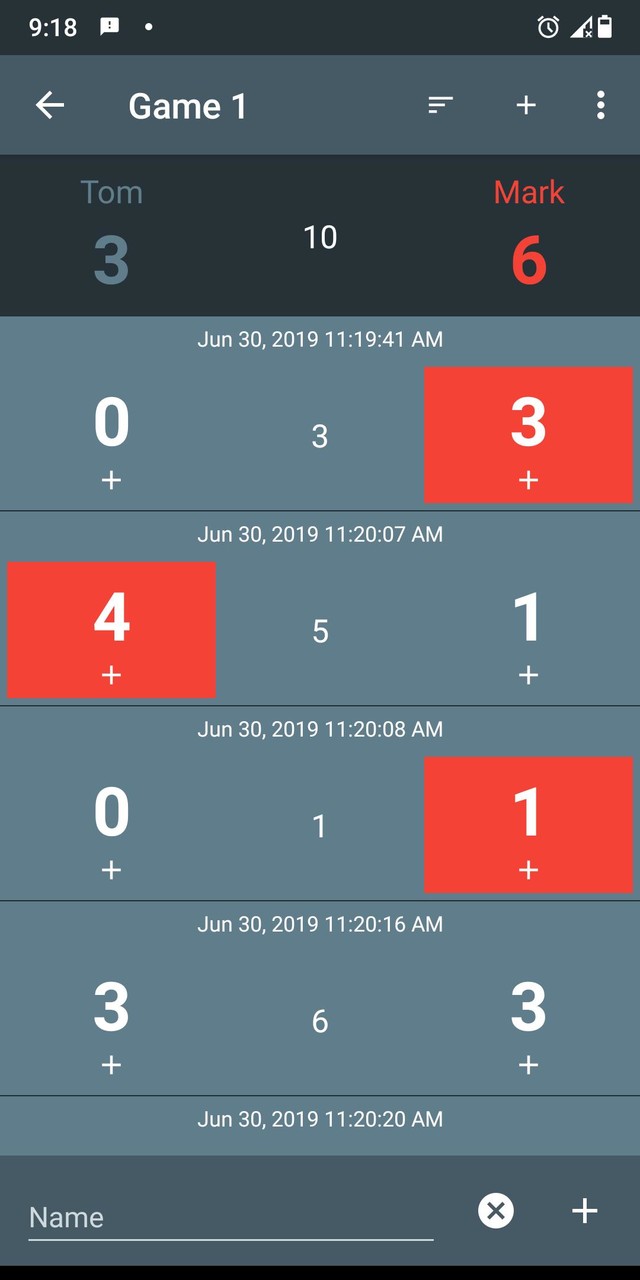Increase Tom's score in the 11:19:41 AM round
640x1280 pixels.
[111, 481]
